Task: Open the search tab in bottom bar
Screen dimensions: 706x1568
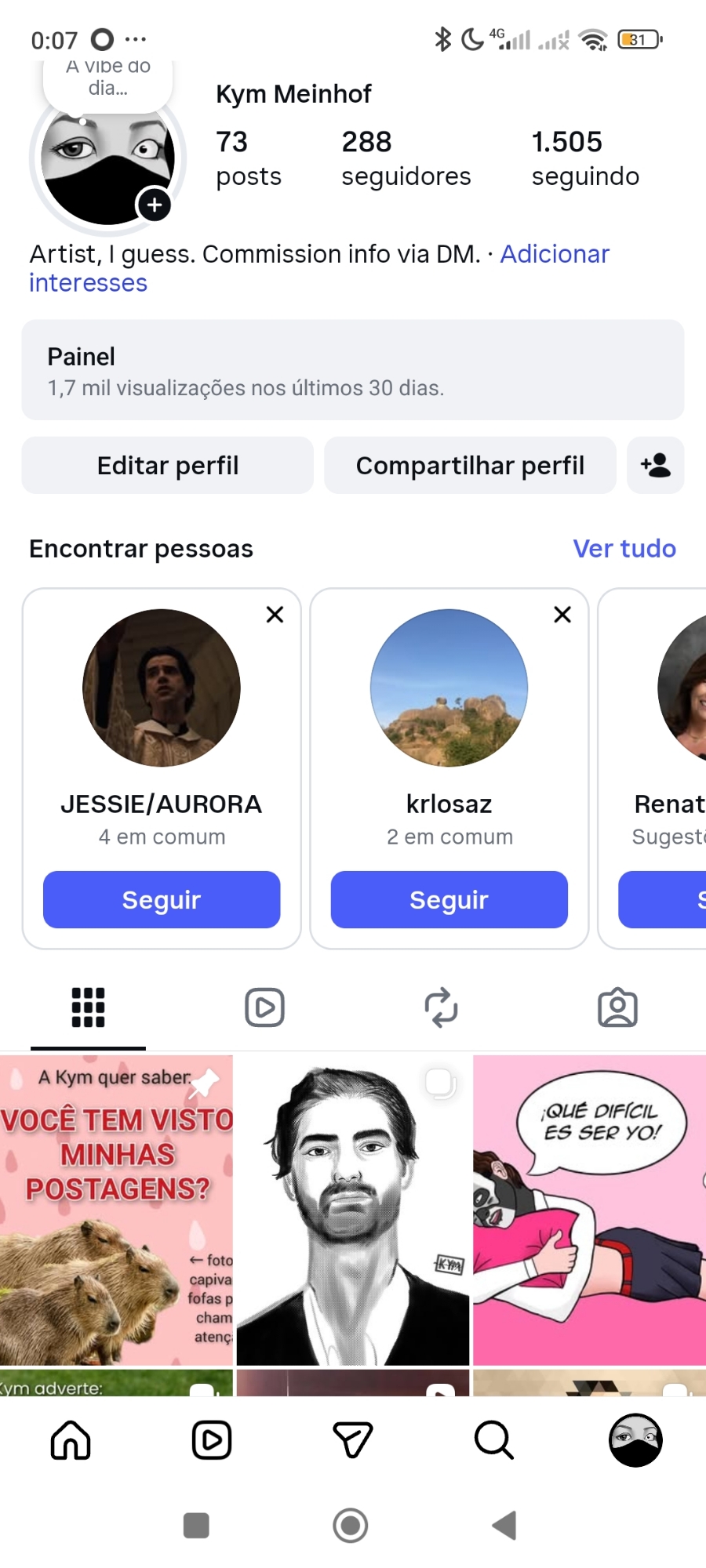Action: click(x=494, y=1440)
